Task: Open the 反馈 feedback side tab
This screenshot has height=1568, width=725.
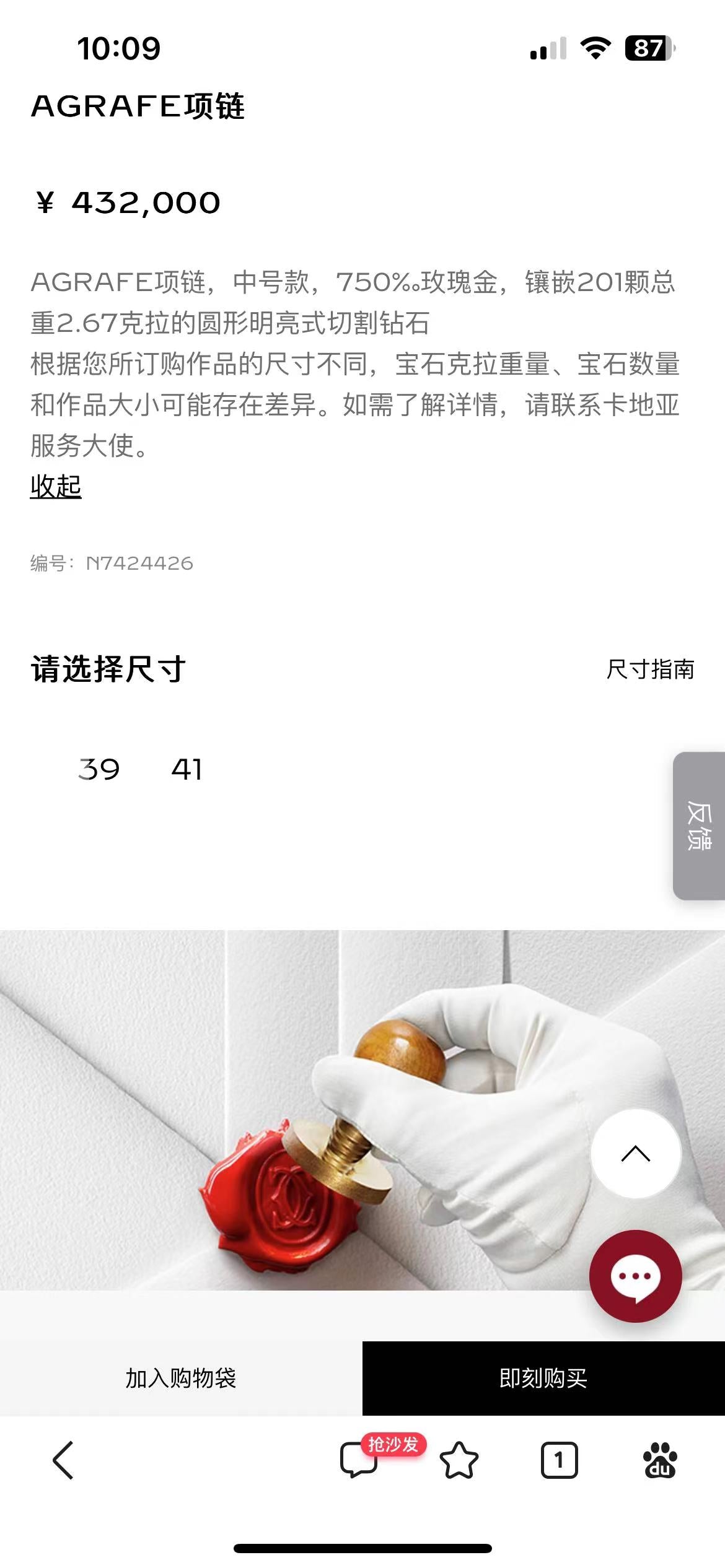Action: point(698,825)
